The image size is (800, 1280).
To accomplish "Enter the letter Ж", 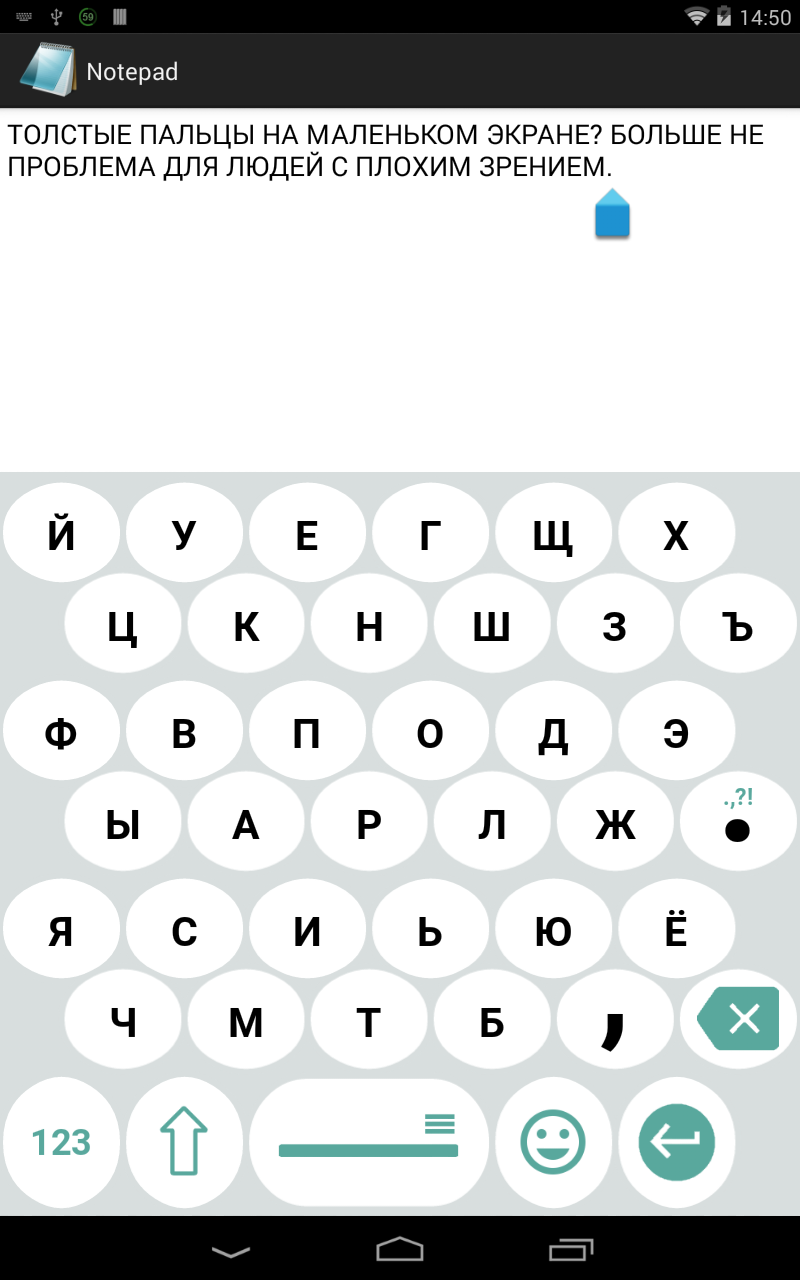I will [615, 825].
